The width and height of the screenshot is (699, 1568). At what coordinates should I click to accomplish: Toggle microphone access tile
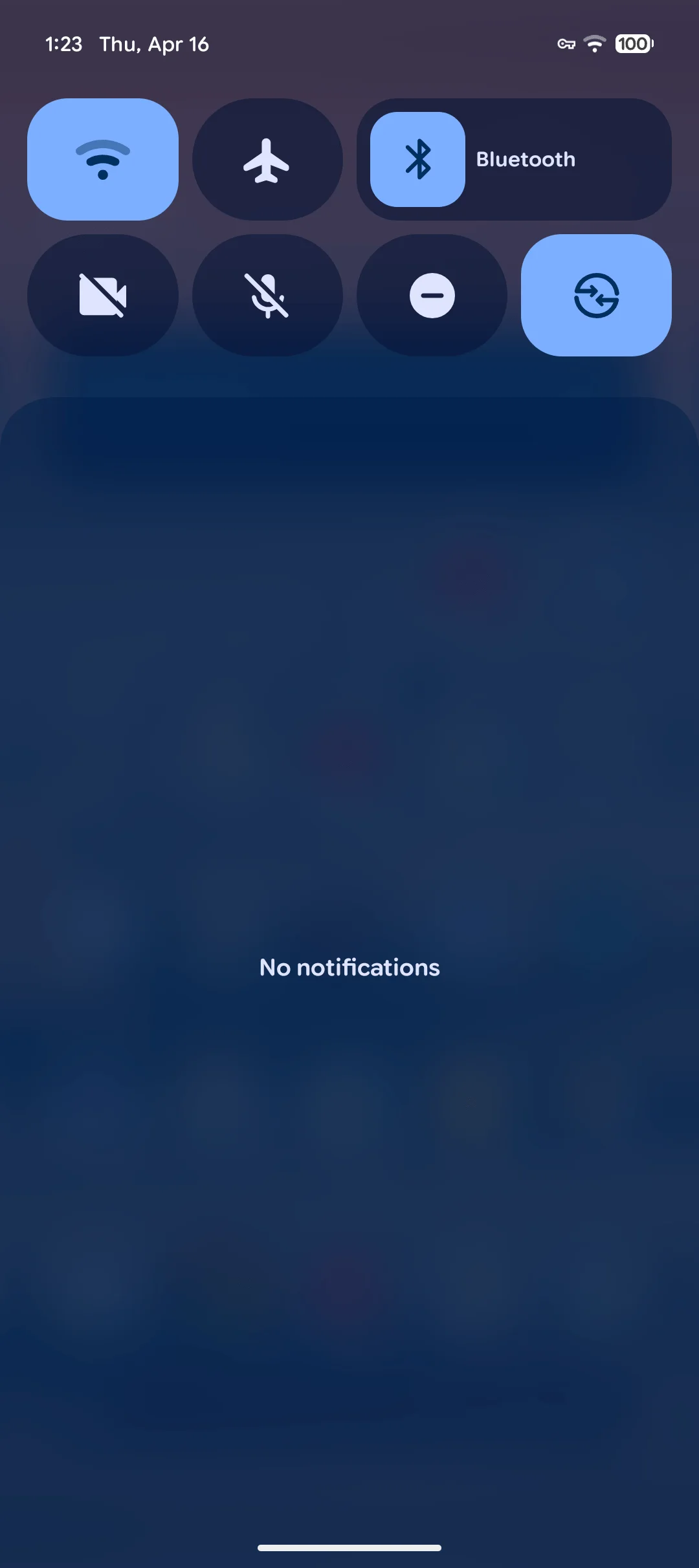coord(267,295)
